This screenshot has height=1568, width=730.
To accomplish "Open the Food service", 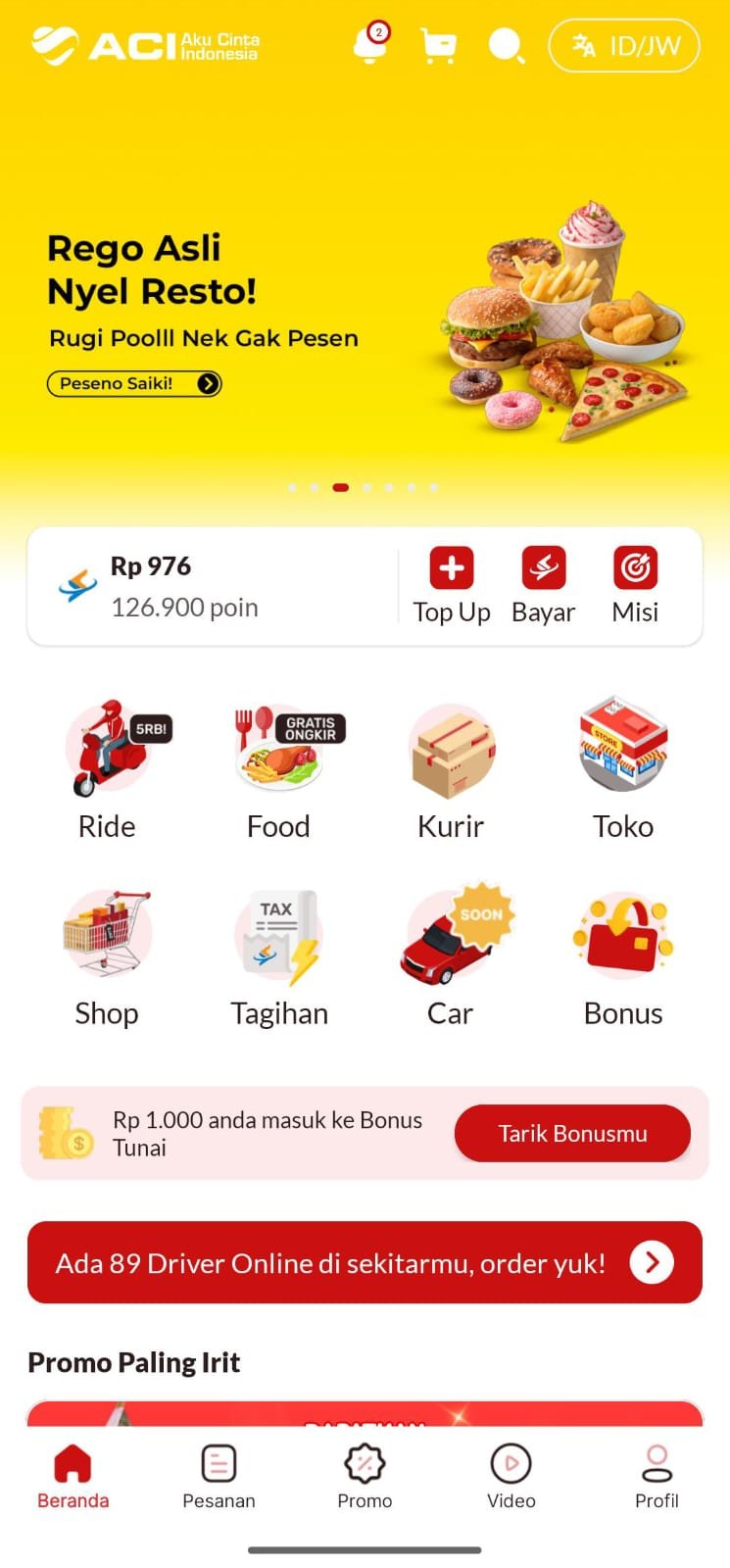I will 279,769.
